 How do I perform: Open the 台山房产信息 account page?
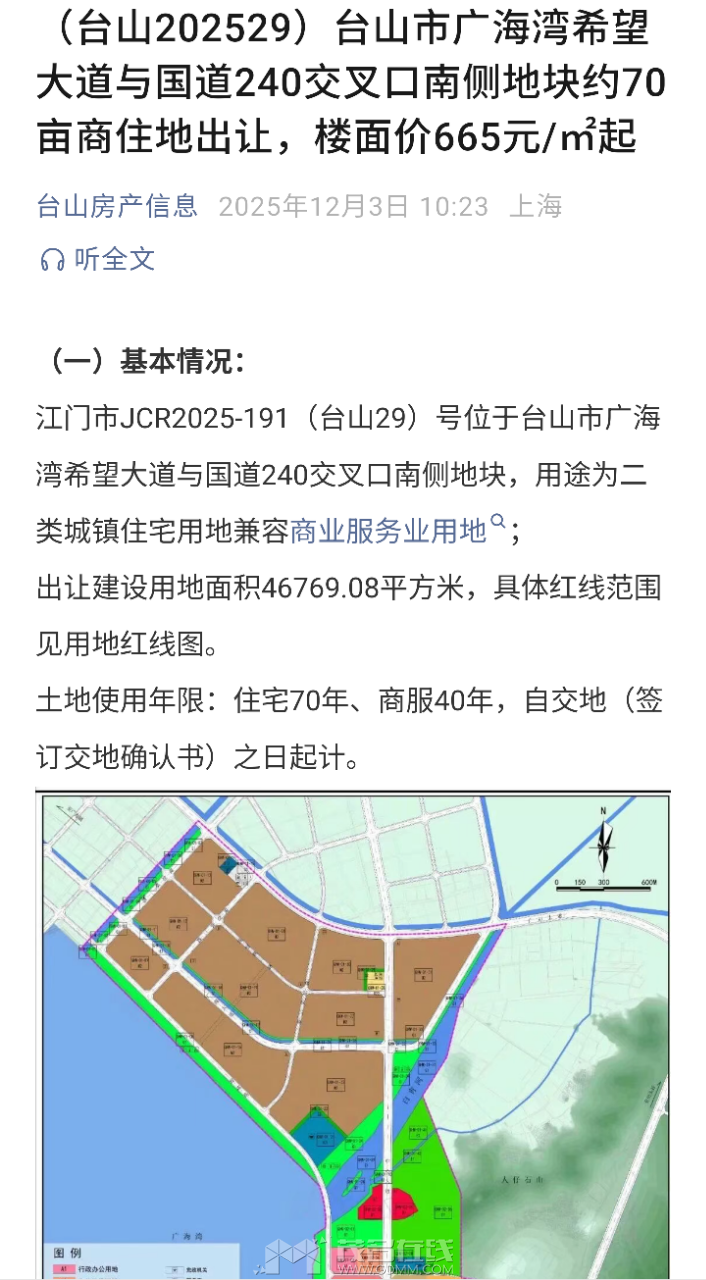[x=117, y=207]
